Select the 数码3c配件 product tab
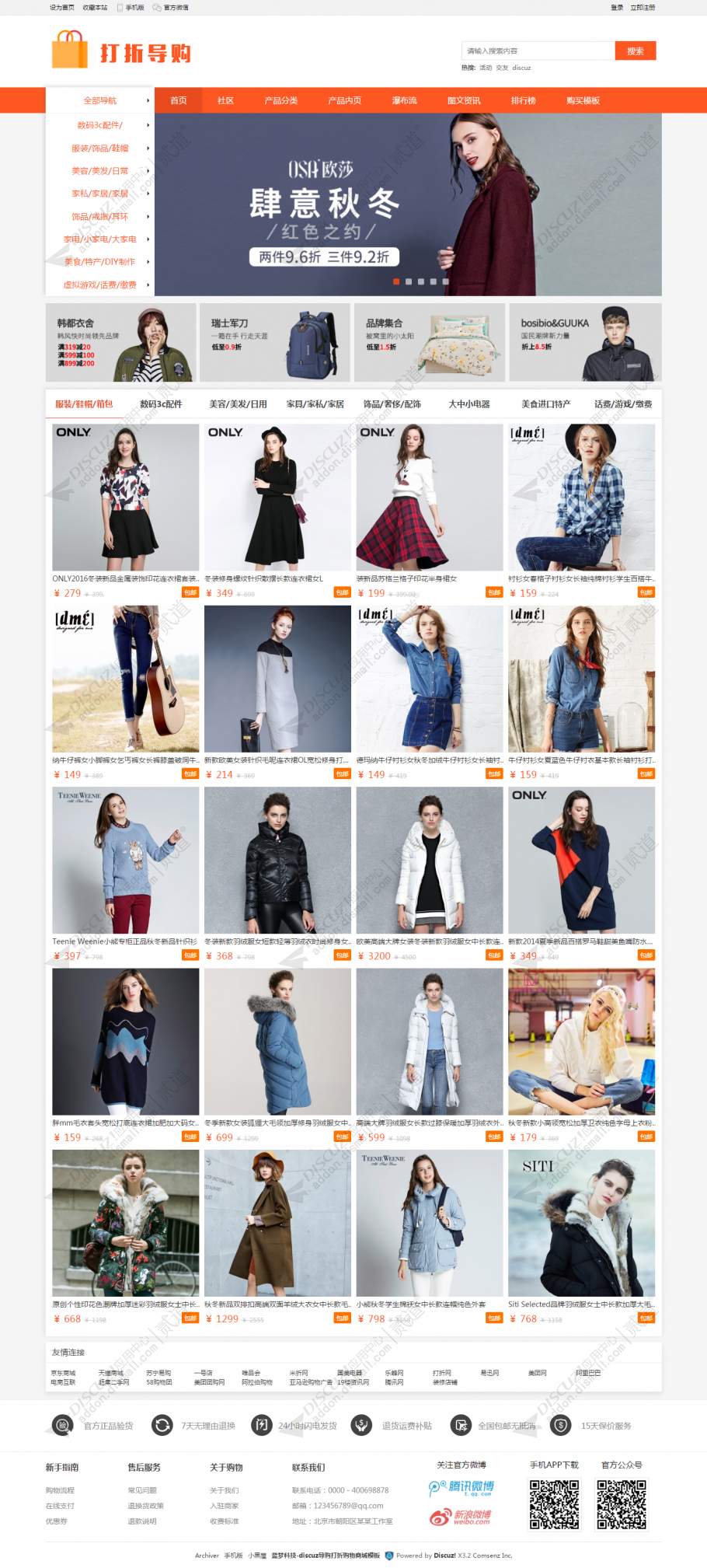Screen dimensions: 707x1568 coord(161,404)
